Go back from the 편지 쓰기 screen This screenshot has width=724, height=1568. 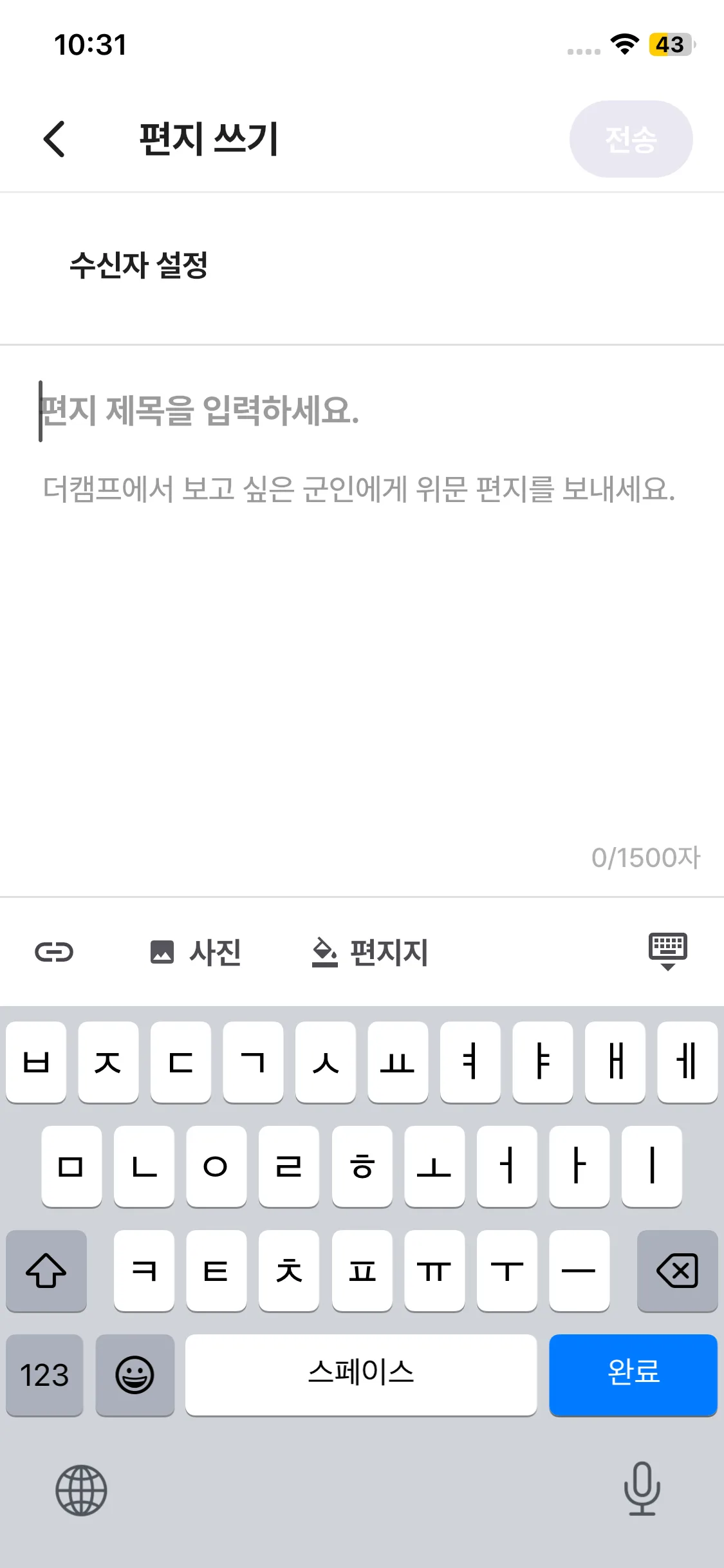coord(55,139)
